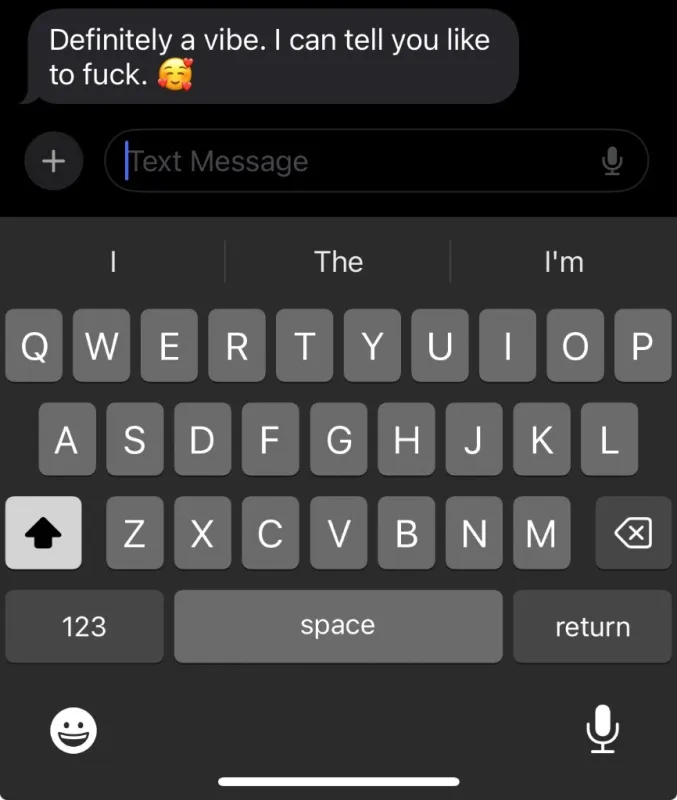Screen dimensions: 677x800
Task: Start keyboard dictation microphone
Action: (x=603, y=729)
